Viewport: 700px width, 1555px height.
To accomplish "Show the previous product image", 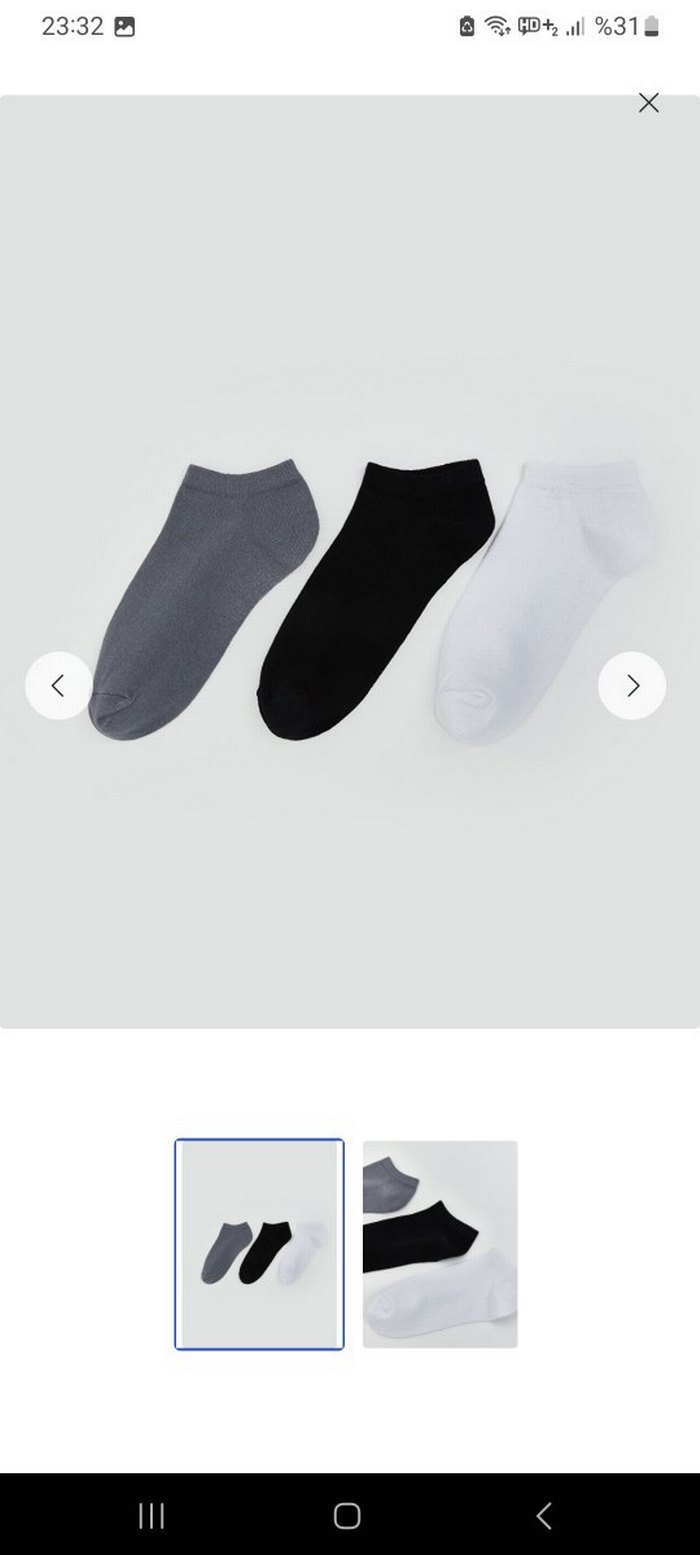I will (58, 685).
